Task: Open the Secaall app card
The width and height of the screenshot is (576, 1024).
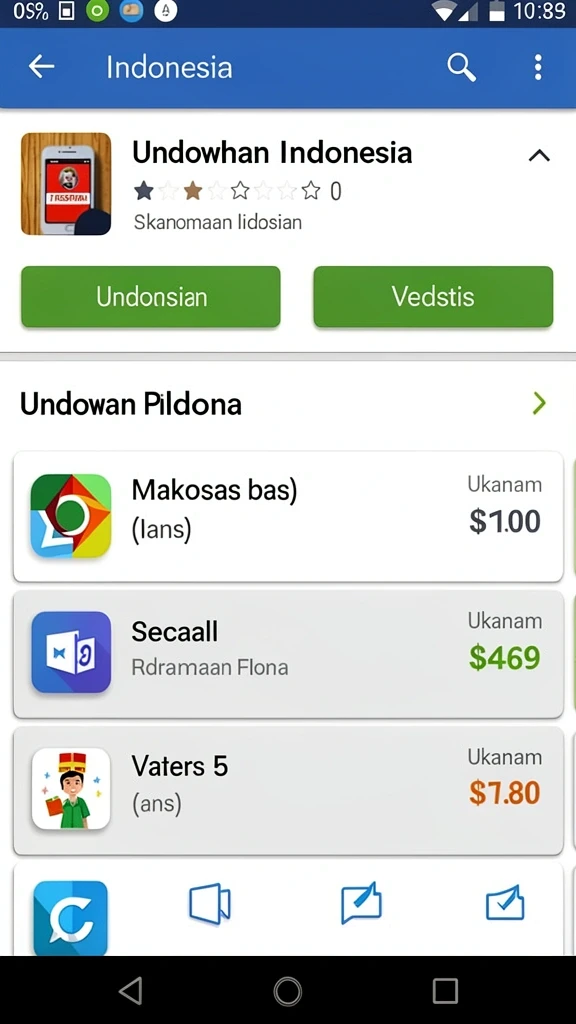Action: click(x=288, y=653)
